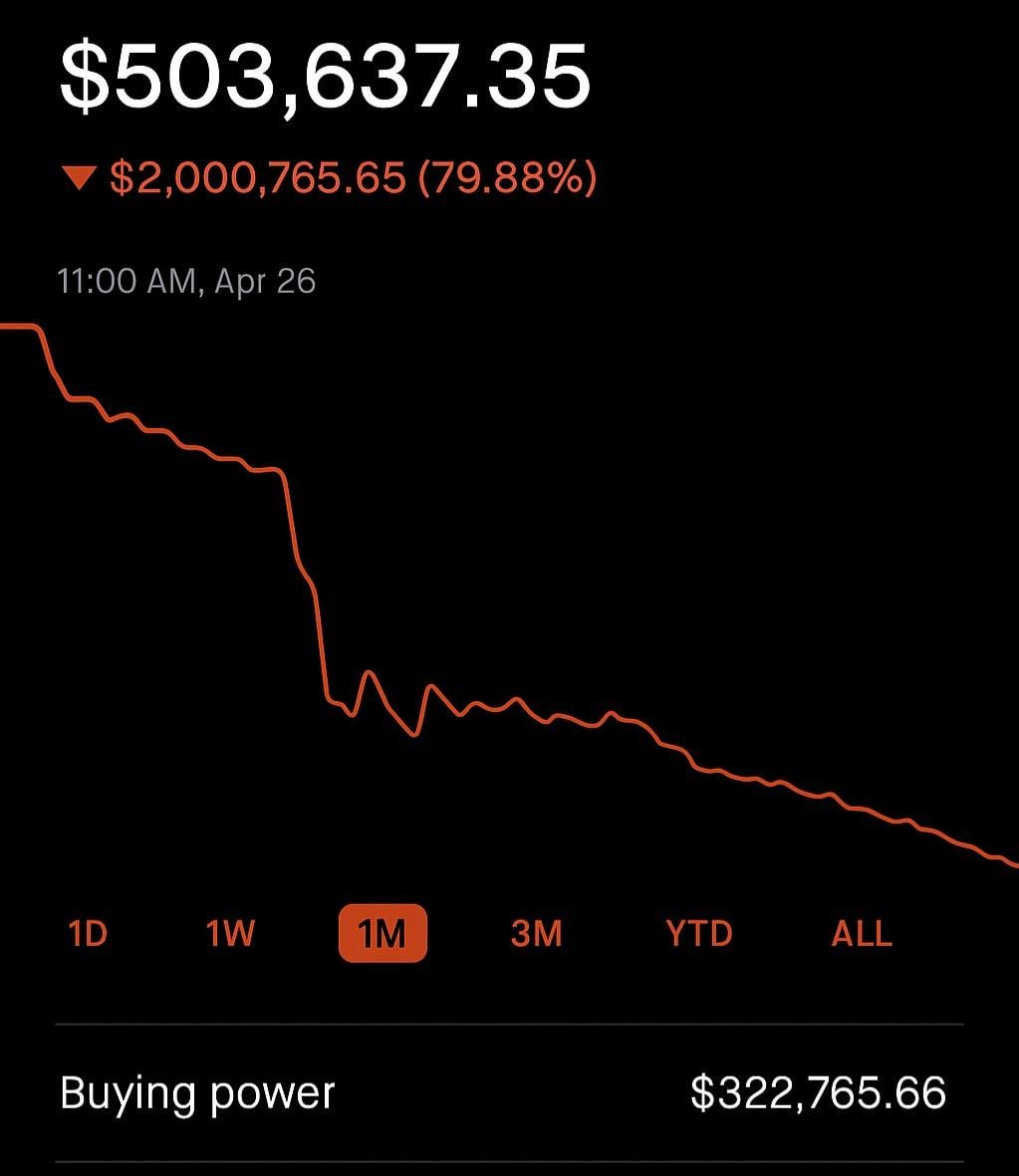Image resolution: width=1019 pixels, height=1176 pixels.
Task: Tap the start of the chart line
Action: point(8,326)
